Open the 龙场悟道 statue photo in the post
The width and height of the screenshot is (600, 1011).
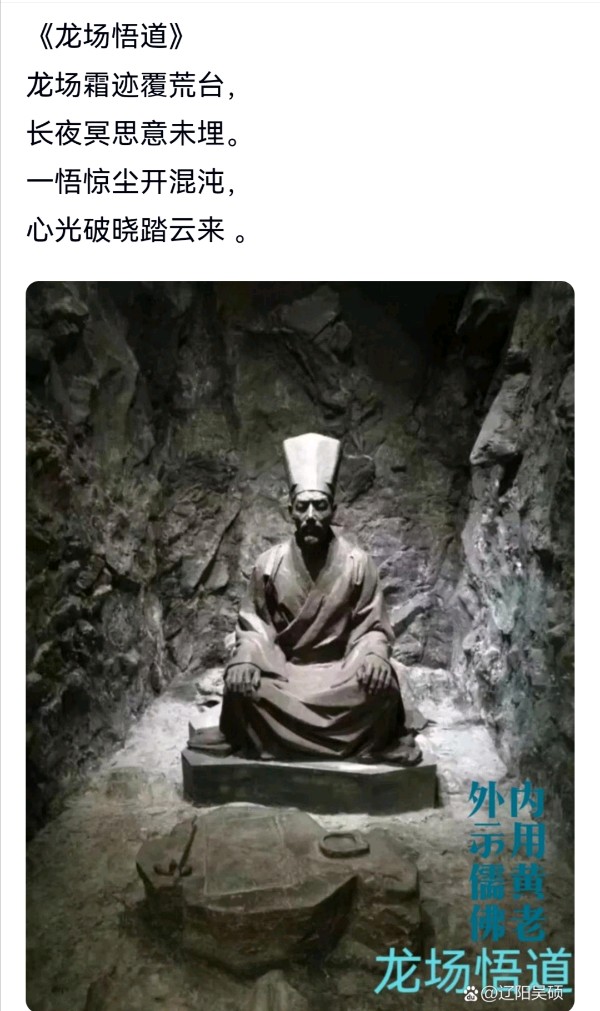pyautogui.click(x=300, y=645)
